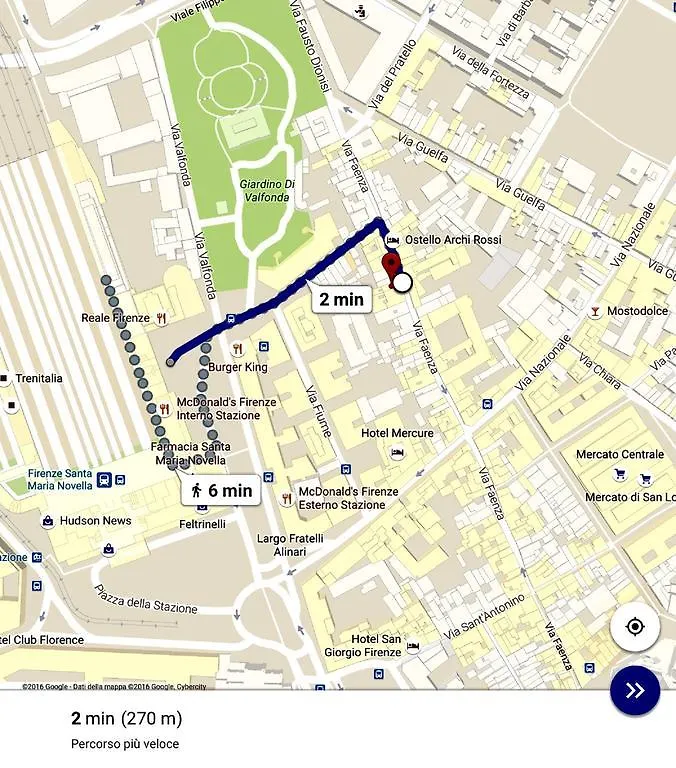Viewport: 676px width, 768px height.
Task: Open Mostodolce place marker
Action: coord(596,312)
